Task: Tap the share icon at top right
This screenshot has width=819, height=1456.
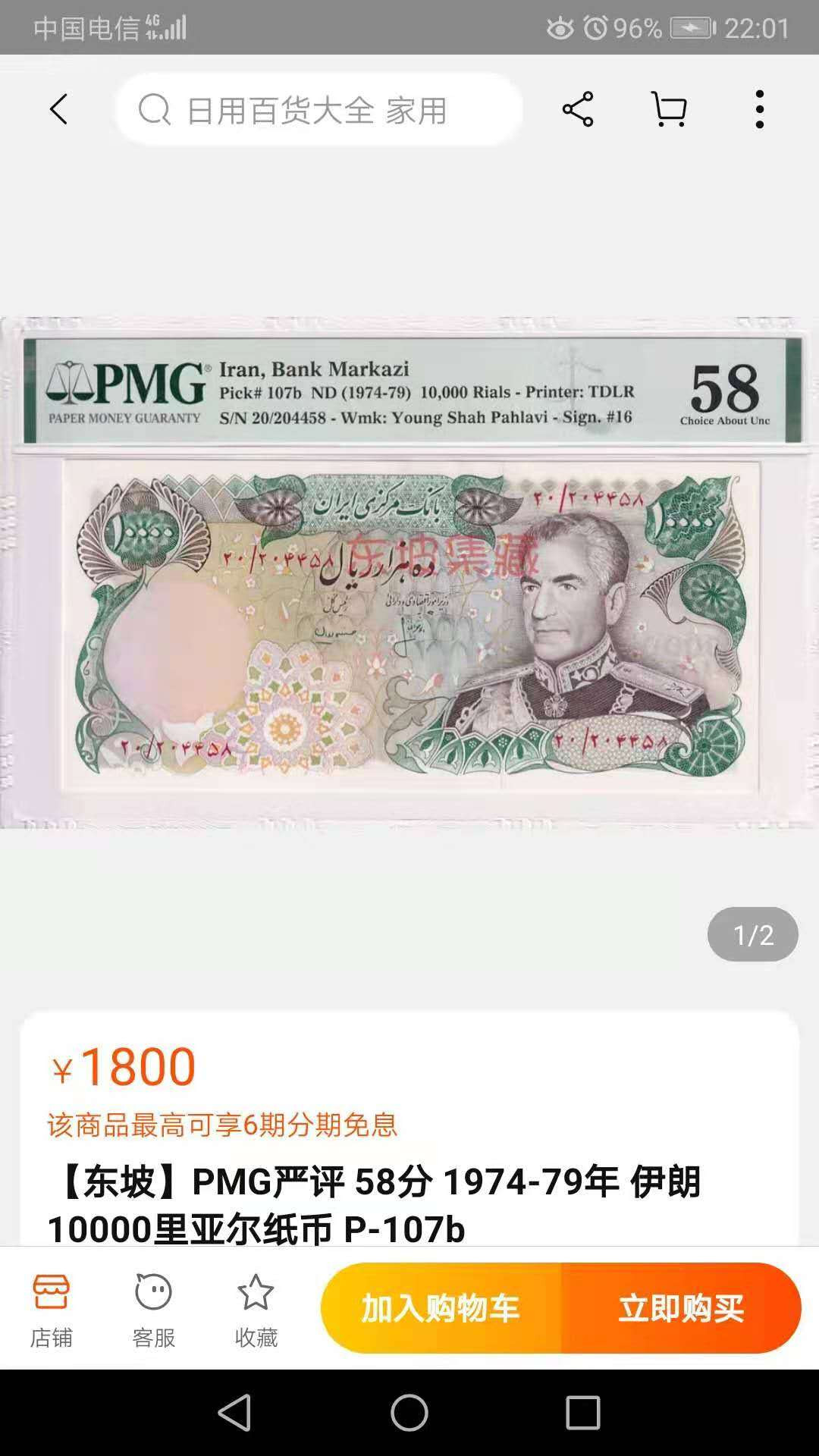Action: coord(578,109)
